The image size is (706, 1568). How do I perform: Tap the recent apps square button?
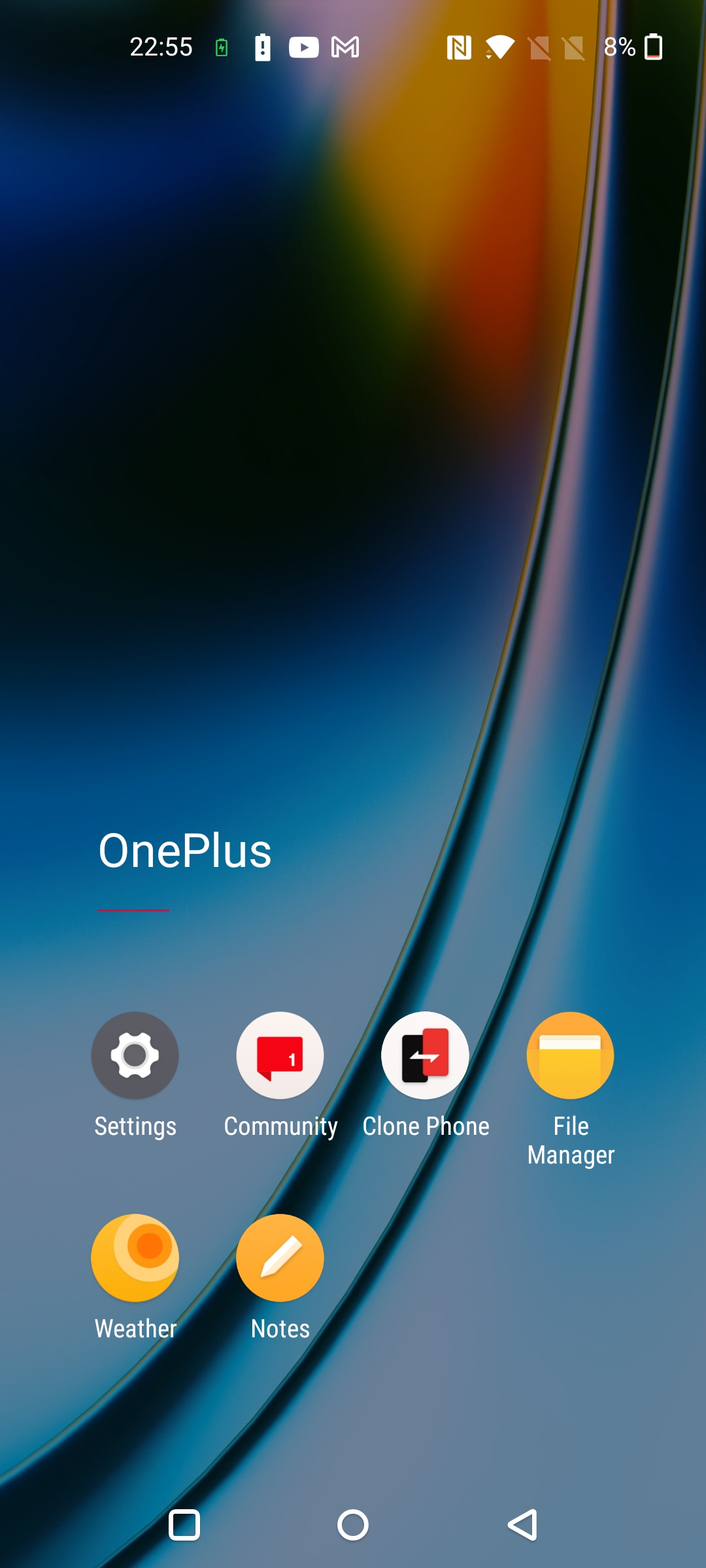pyautogui.click(x=184, y=1525)
